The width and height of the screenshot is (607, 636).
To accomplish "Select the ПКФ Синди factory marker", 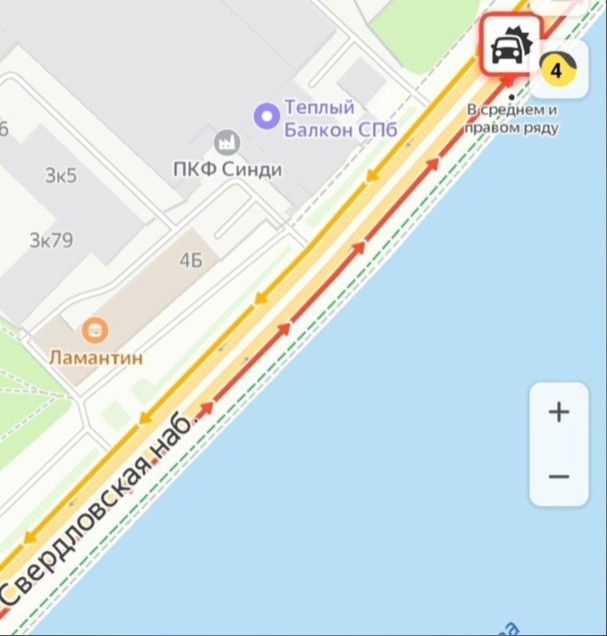I will 226,142.
